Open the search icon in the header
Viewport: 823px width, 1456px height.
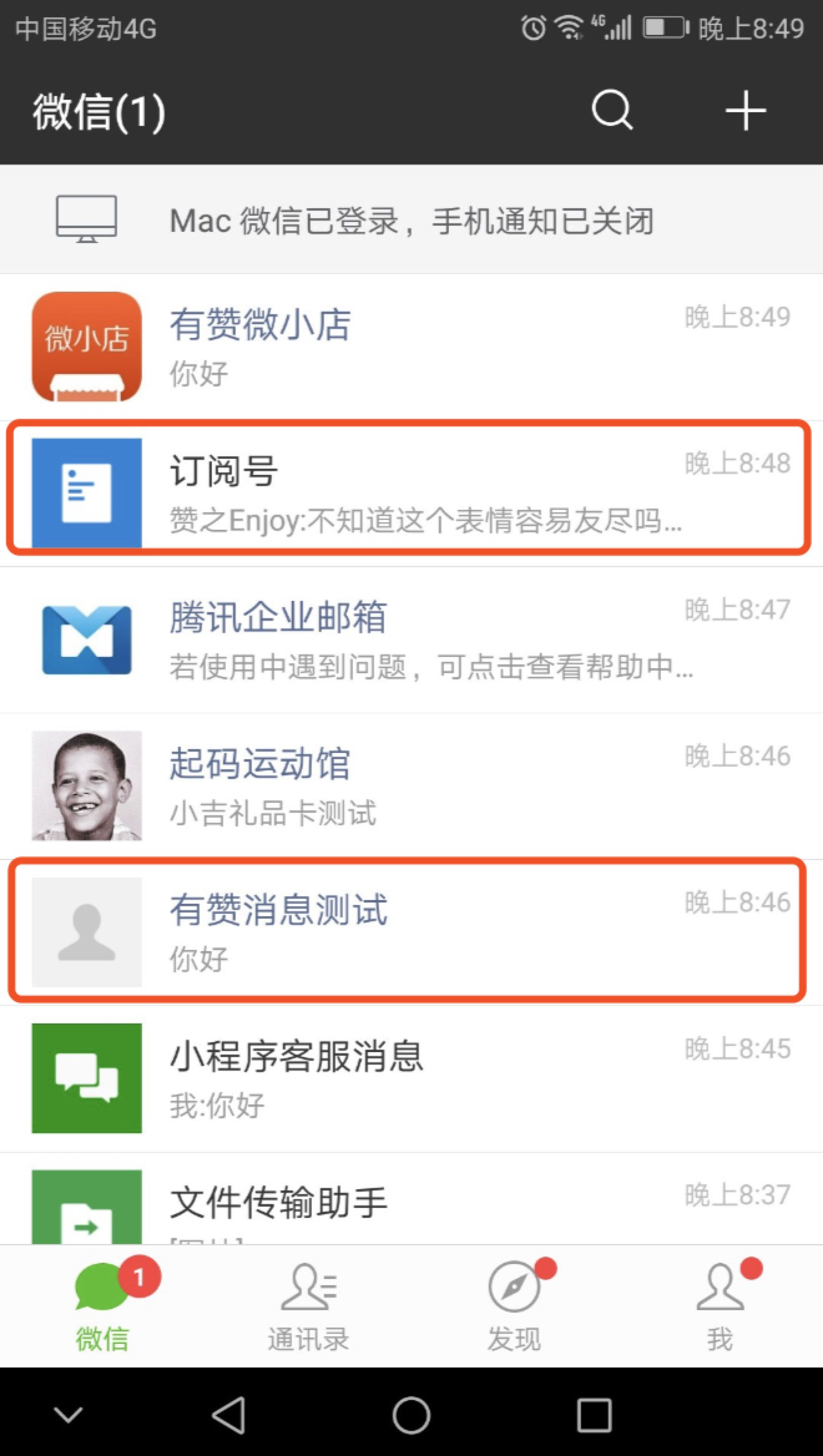[x=612, y=110]
